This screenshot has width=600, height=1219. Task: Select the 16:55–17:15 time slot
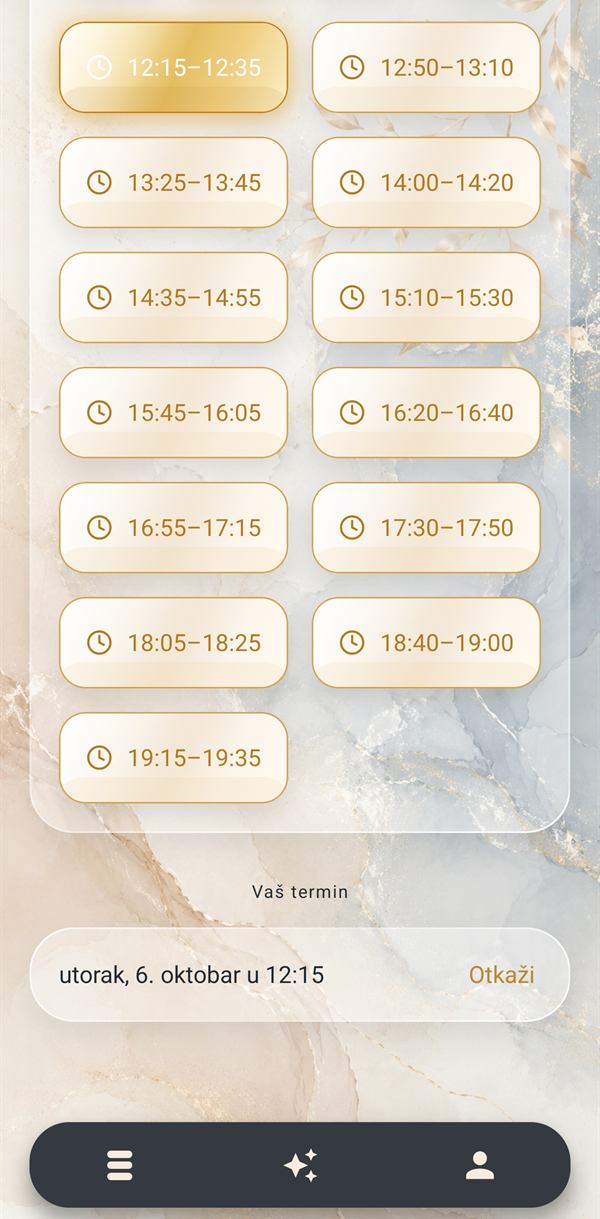pyautogui.click(x=173, y=527)
